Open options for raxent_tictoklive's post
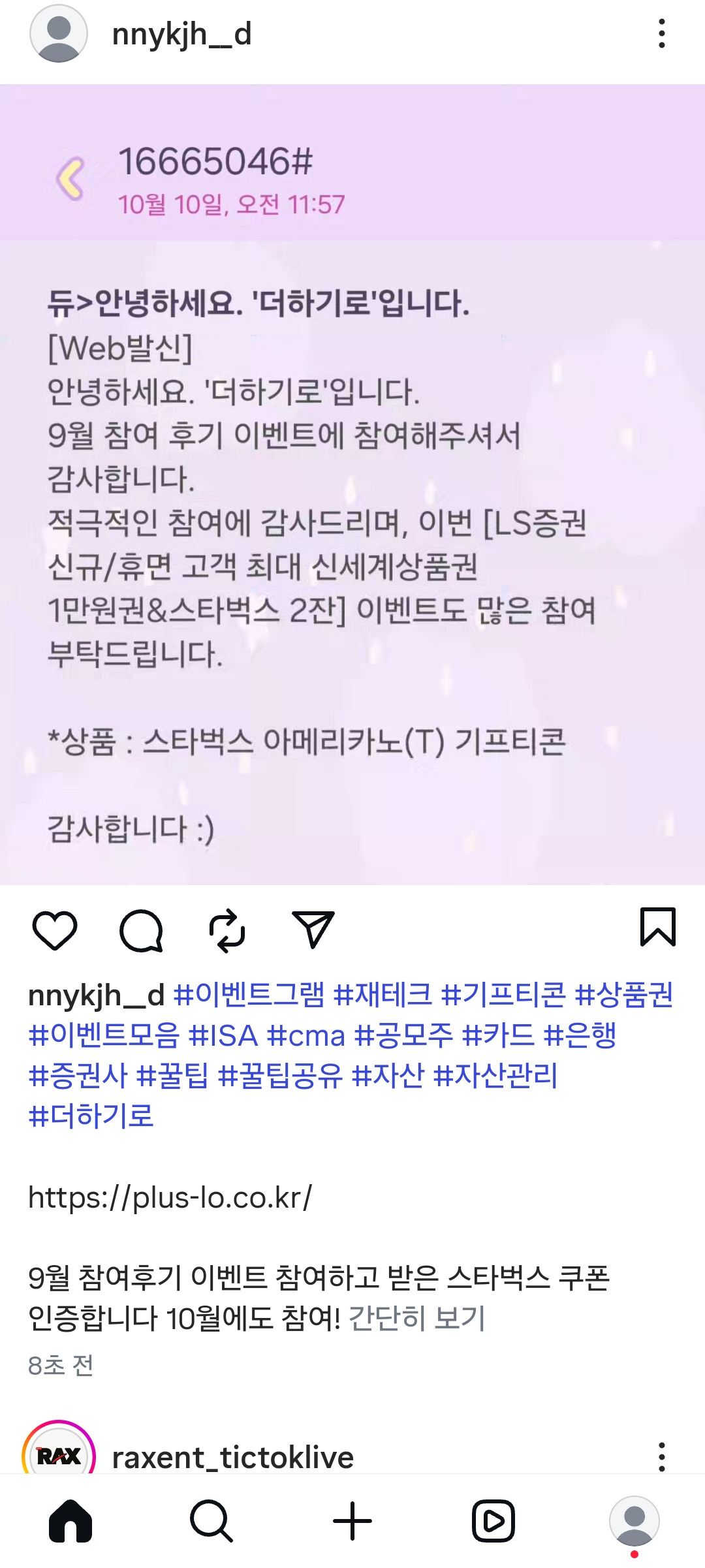This screenshot has width=705, height=1568. 661,1457
